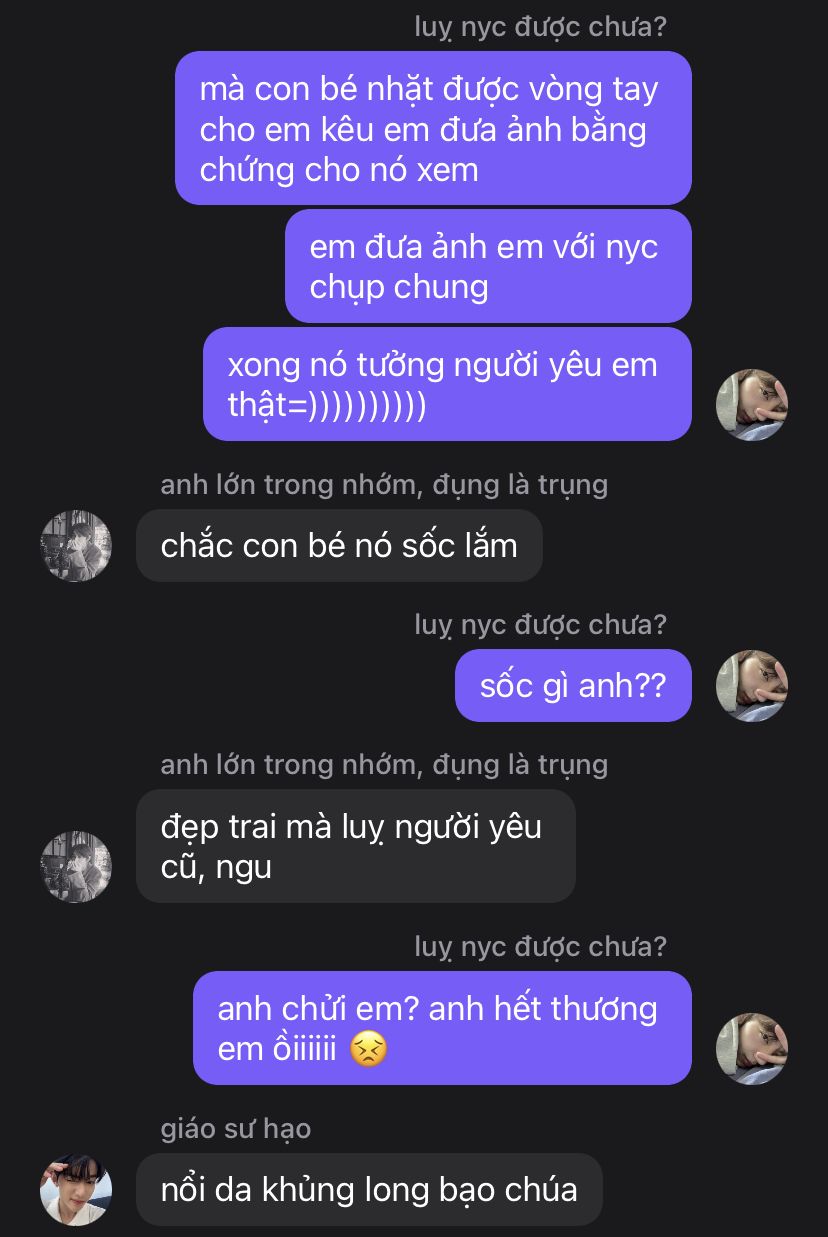Viewport: 828px width, 1237px height.
Task: Tap avatar beside "xong nó tưởng người yêu em thật"
Action: point(752,405)
